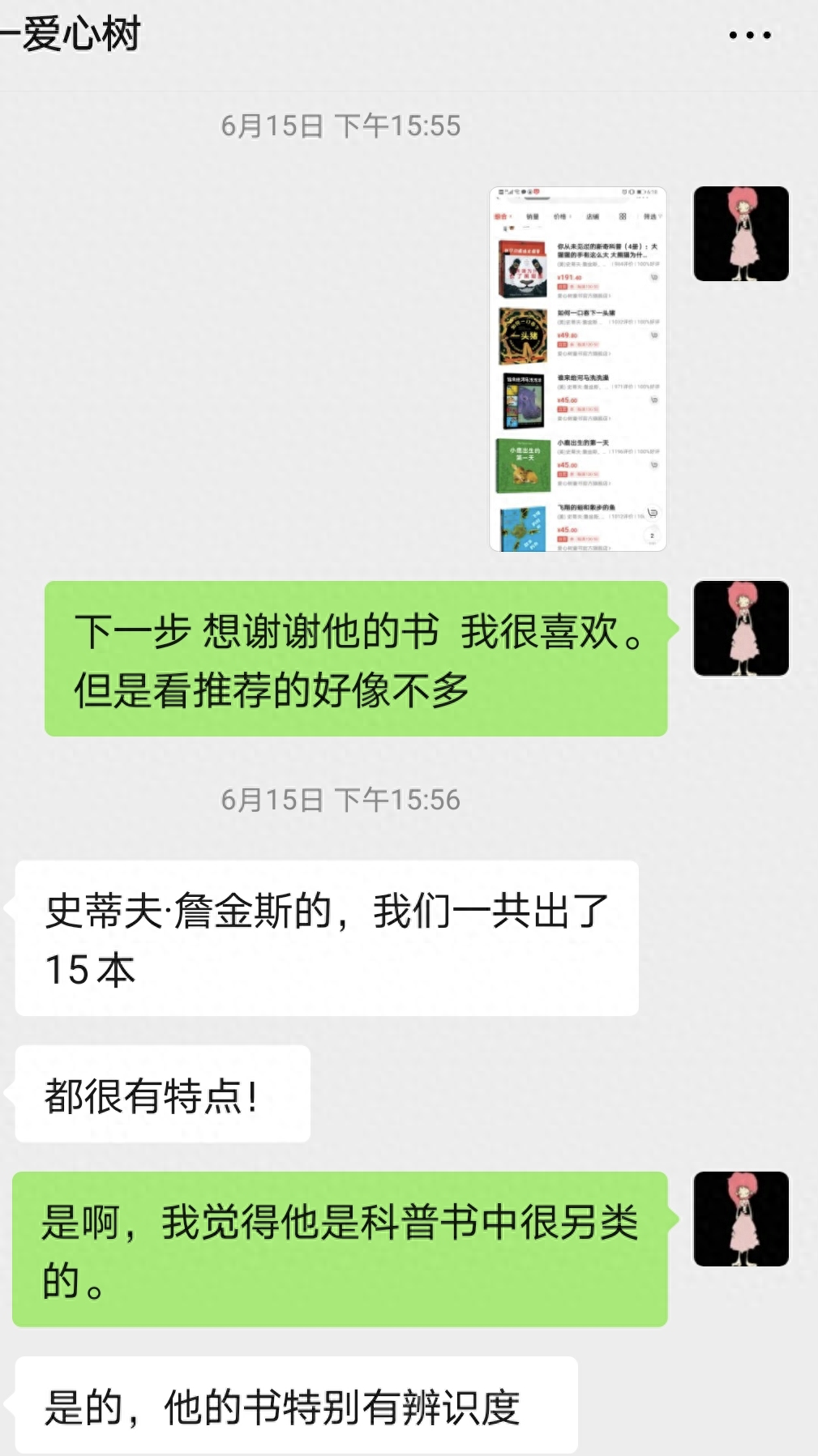Screen dimensions: 818x1456
Task: Open the chat's three-dot overflow menu
Action: 749,36
